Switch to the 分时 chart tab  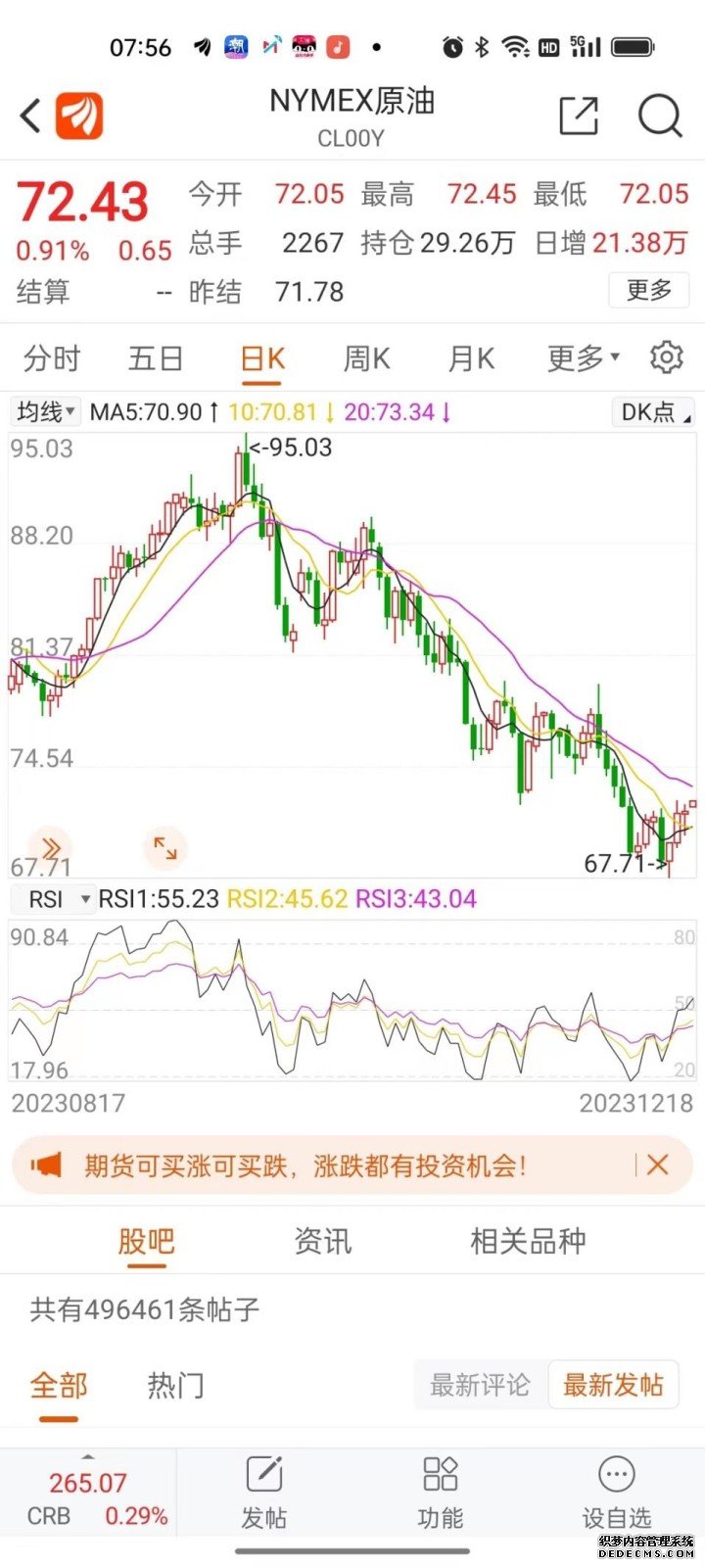pyautogui.click(x=52, y=358)
